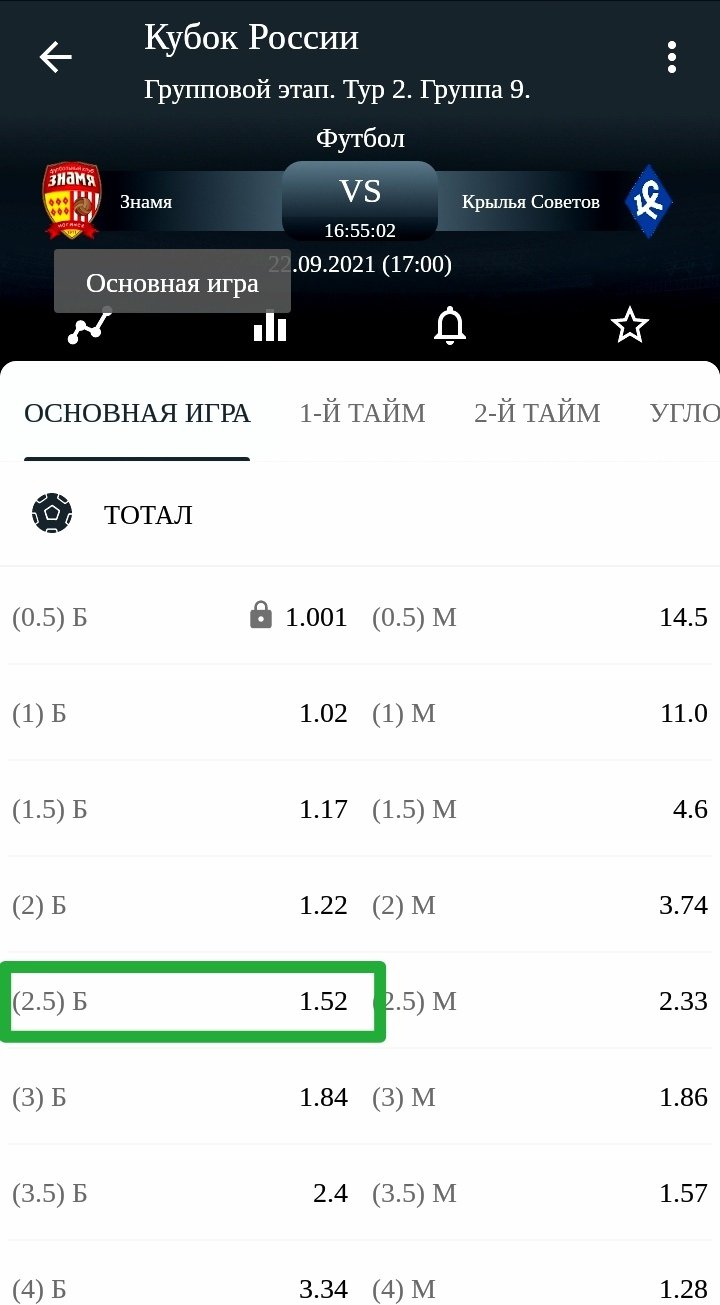Switch to the 2-Й ТАЙМ tab

click(537, 413)
